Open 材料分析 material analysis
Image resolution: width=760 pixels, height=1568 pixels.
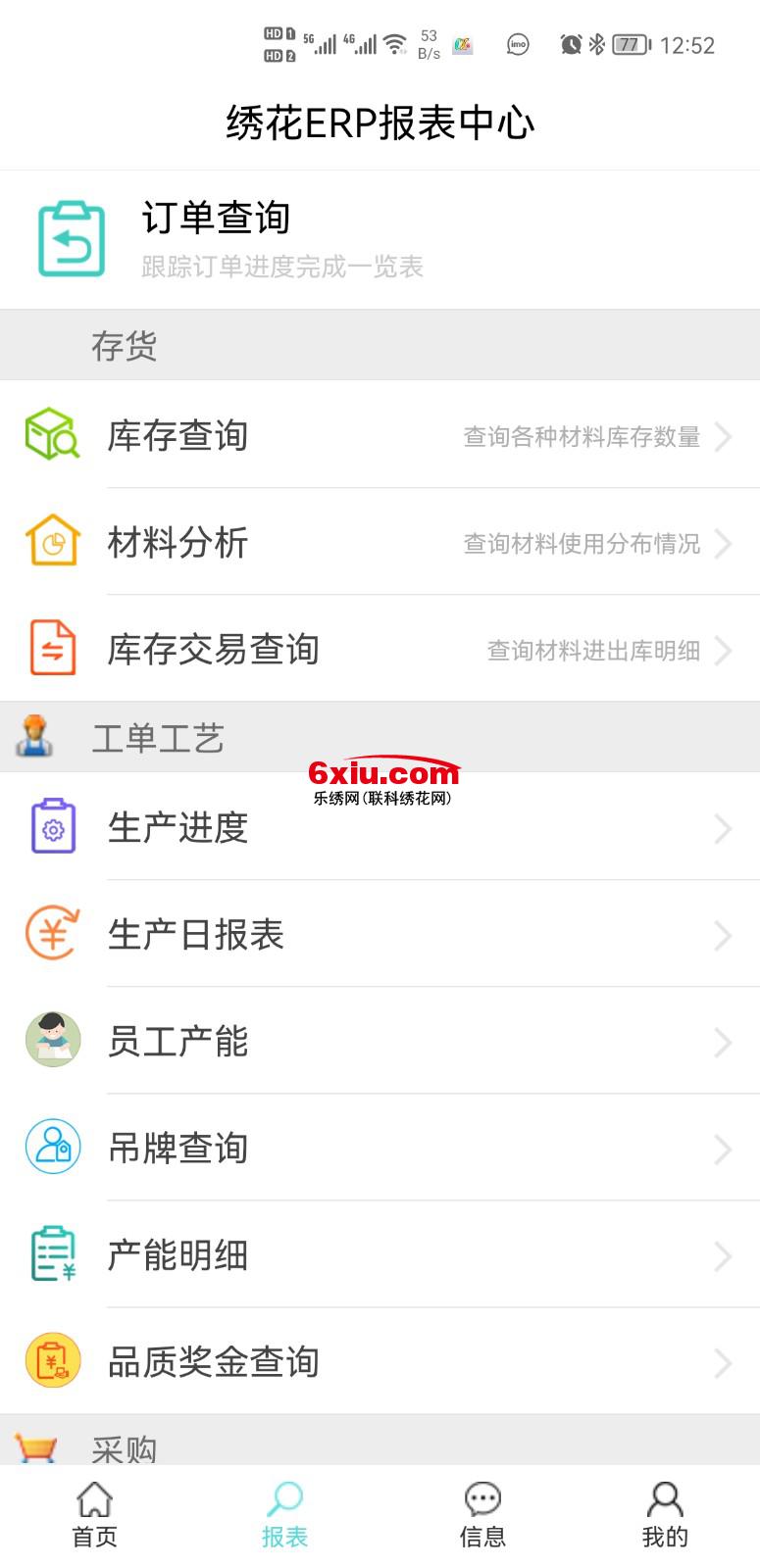(380, 542)
